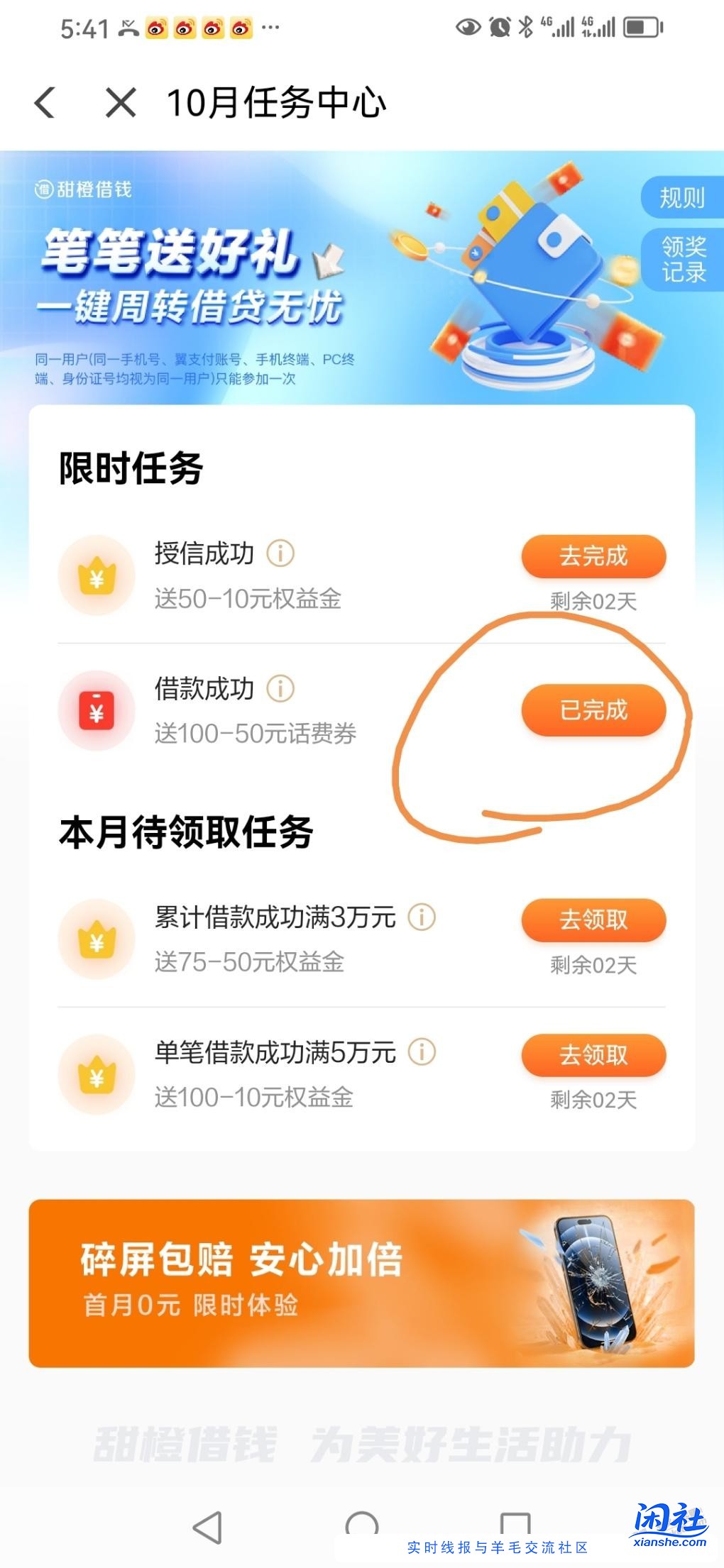Tap the back arrow at top left
Viewport: 724px width, 1568px height.
coord(44,103)
